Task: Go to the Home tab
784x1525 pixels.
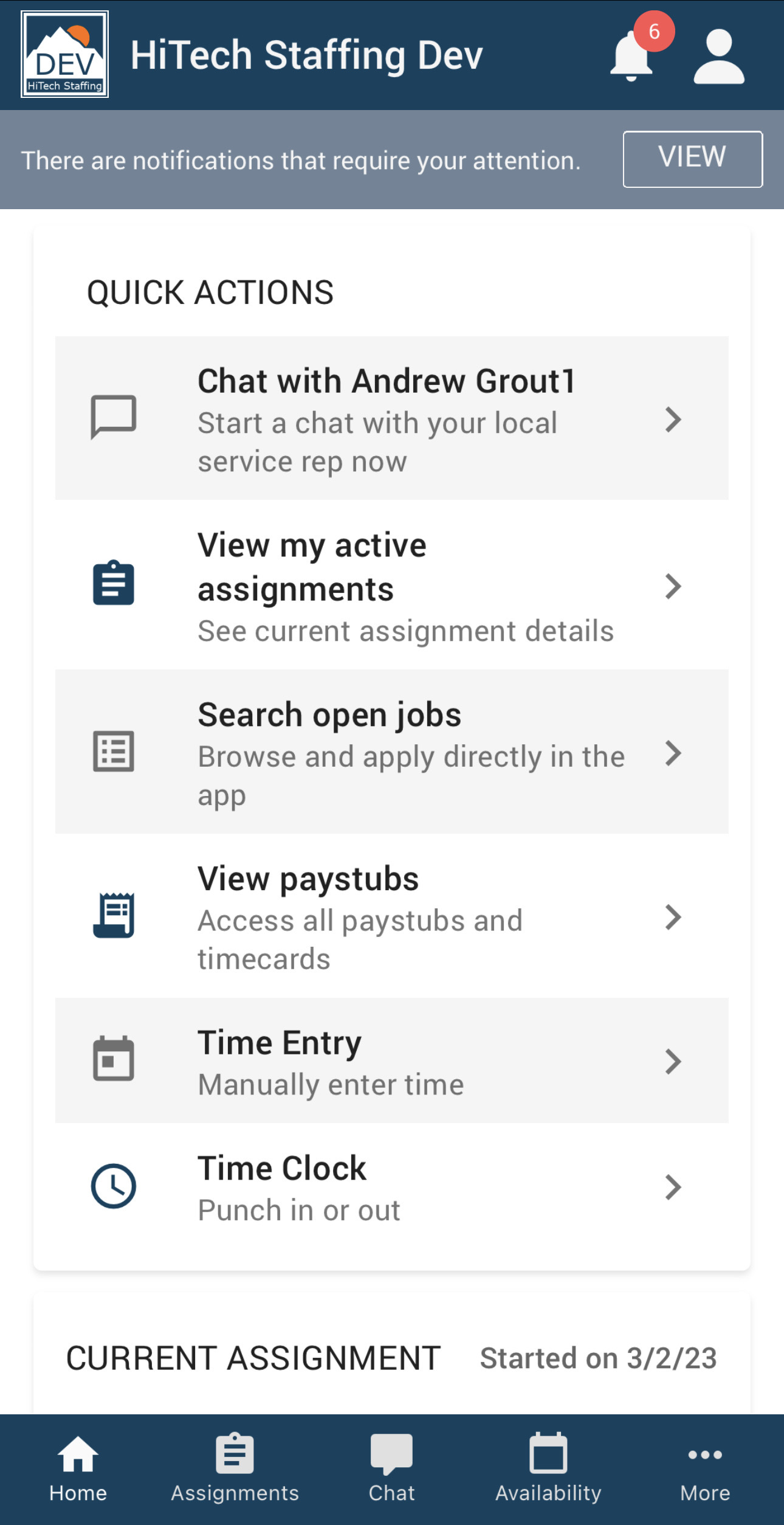Action: click(x=78, y=1468)
